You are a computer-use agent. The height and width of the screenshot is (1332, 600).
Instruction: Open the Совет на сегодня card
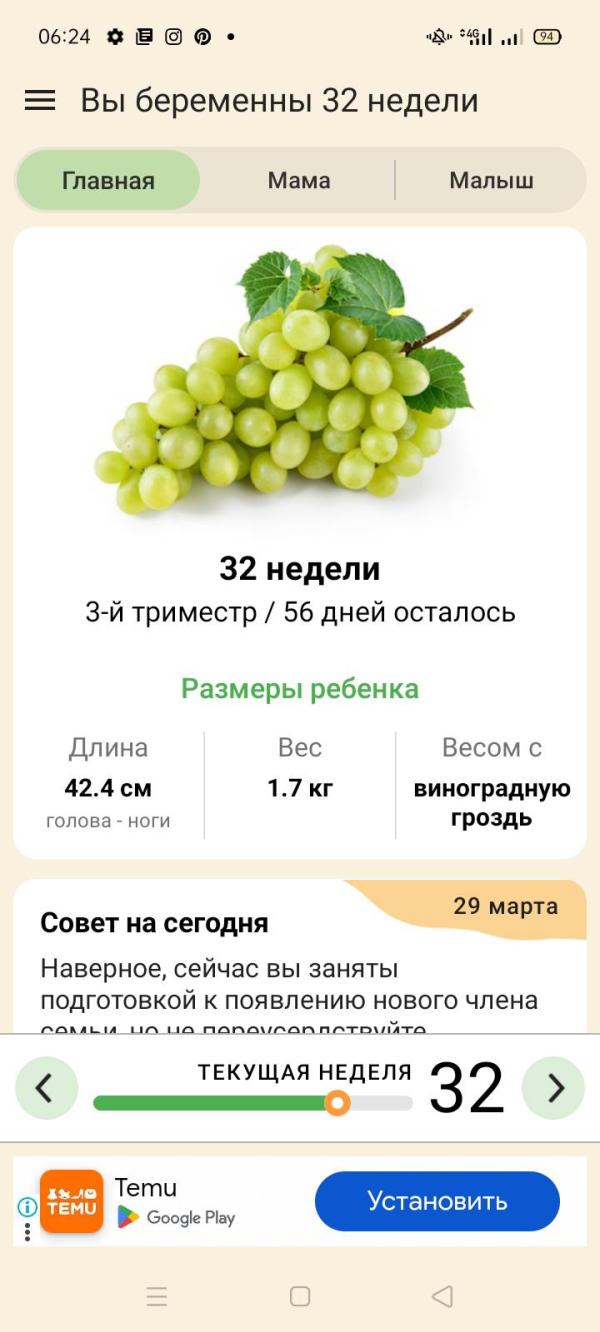coord(300,960)
